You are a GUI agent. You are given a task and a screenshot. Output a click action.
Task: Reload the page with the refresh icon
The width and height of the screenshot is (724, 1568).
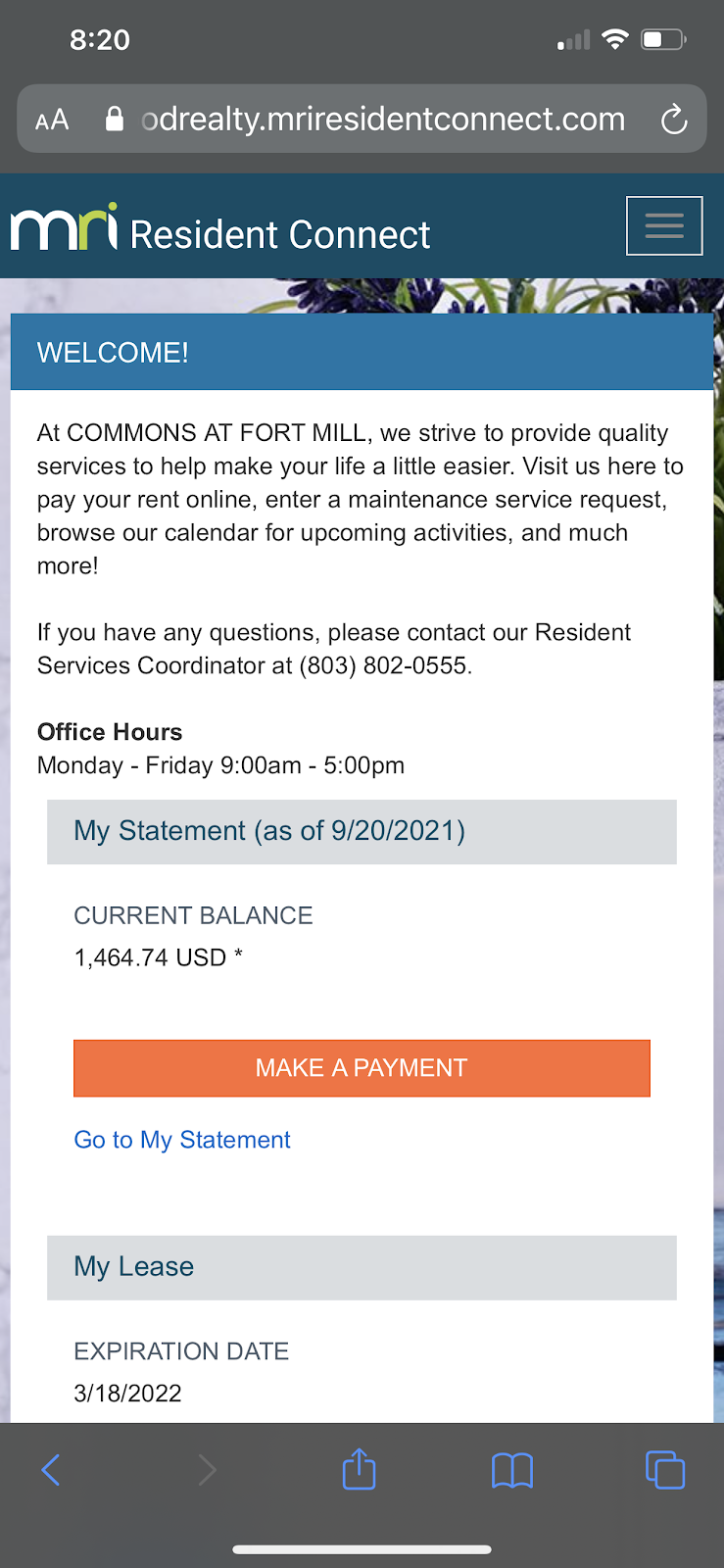point(674,119)
